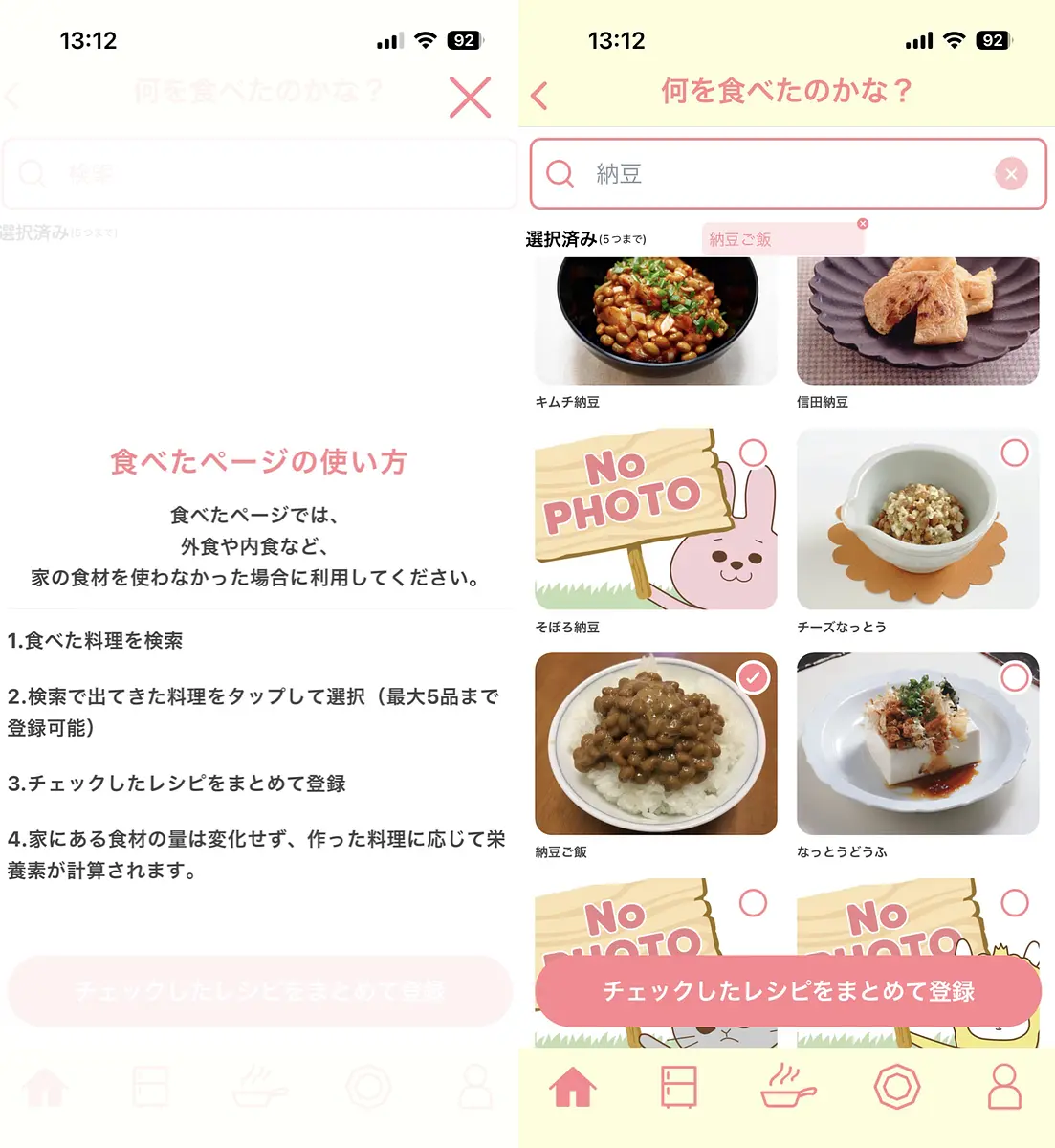Image resolution: width=1055 pixels, height=1148 pixels.
Task: Tap チェックしたレシピをまとめて登録 button
Action: [x=788, y=991]
